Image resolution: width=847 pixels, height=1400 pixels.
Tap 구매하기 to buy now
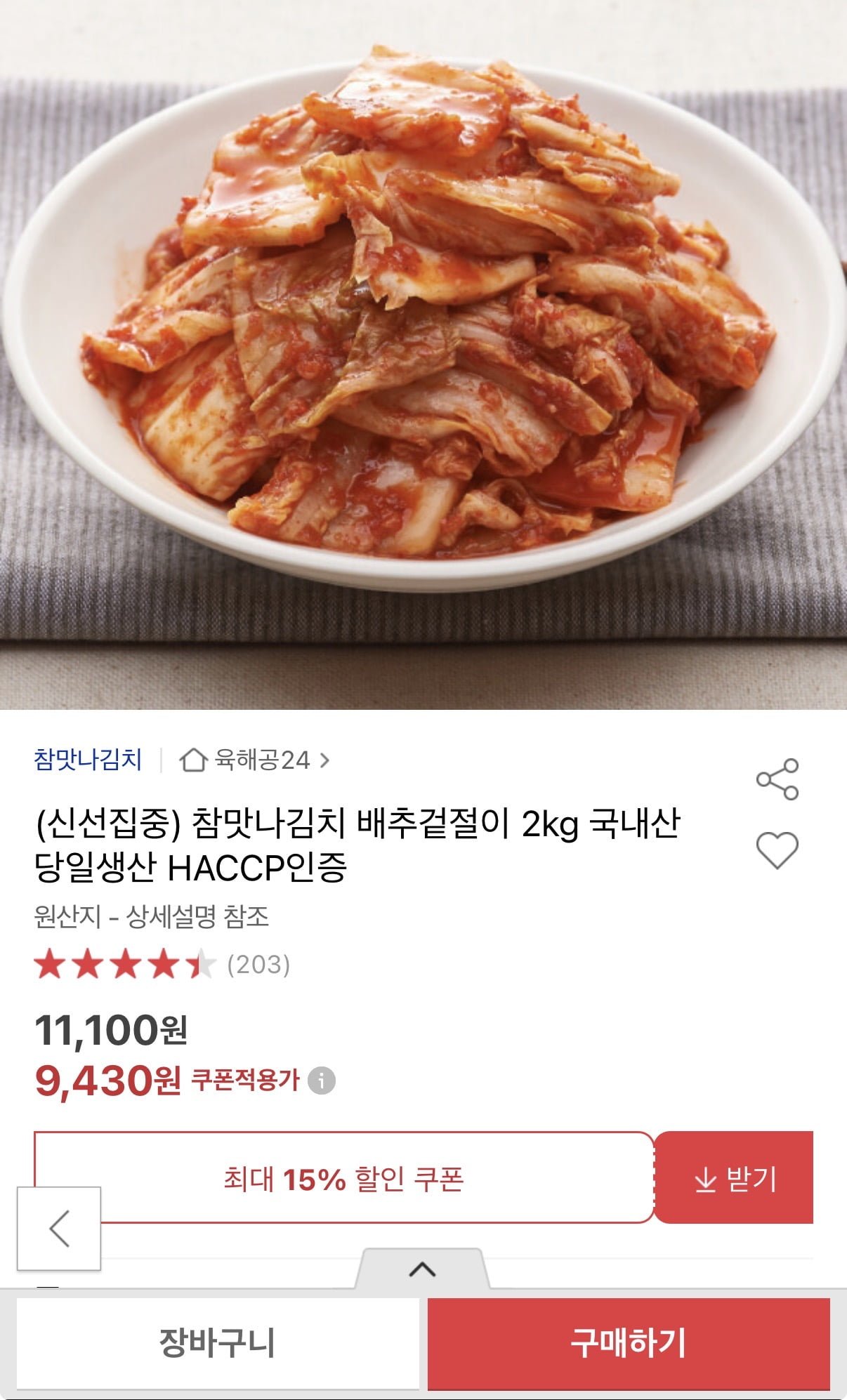pyautogui.click(x=629, y=1343)
